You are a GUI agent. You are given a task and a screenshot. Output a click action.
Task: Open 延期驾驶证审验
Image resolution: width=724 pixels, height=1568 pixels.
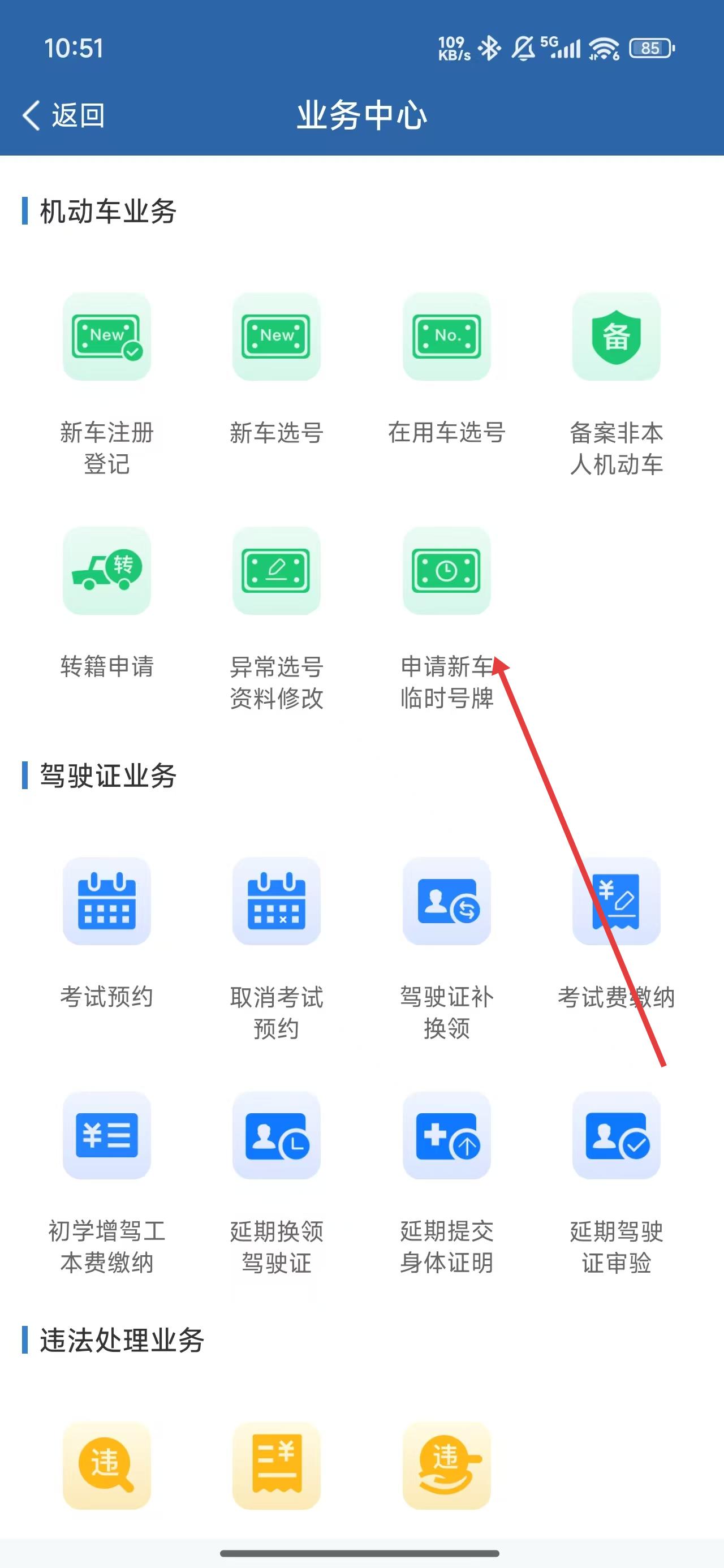point(616,1135)
